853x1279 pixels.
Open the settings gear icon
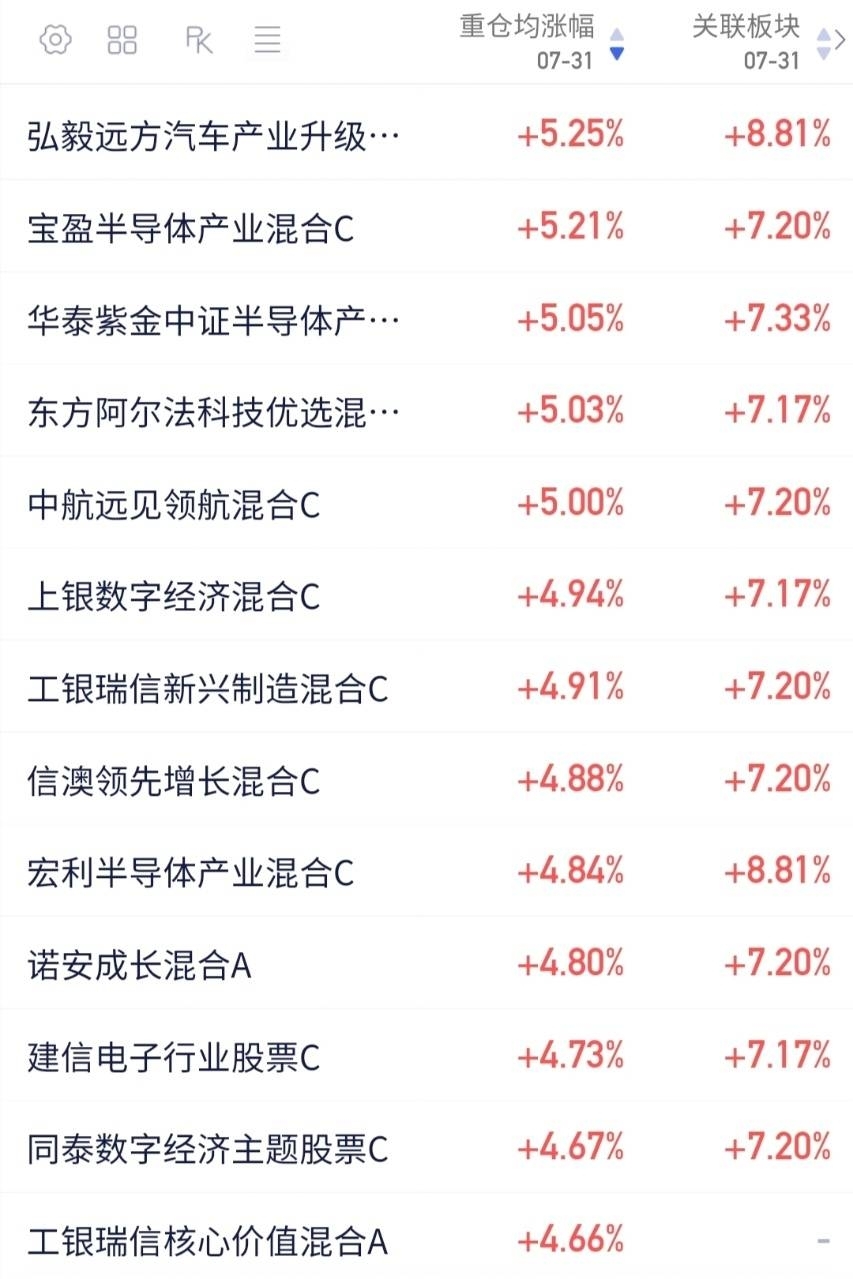point(55,40)
